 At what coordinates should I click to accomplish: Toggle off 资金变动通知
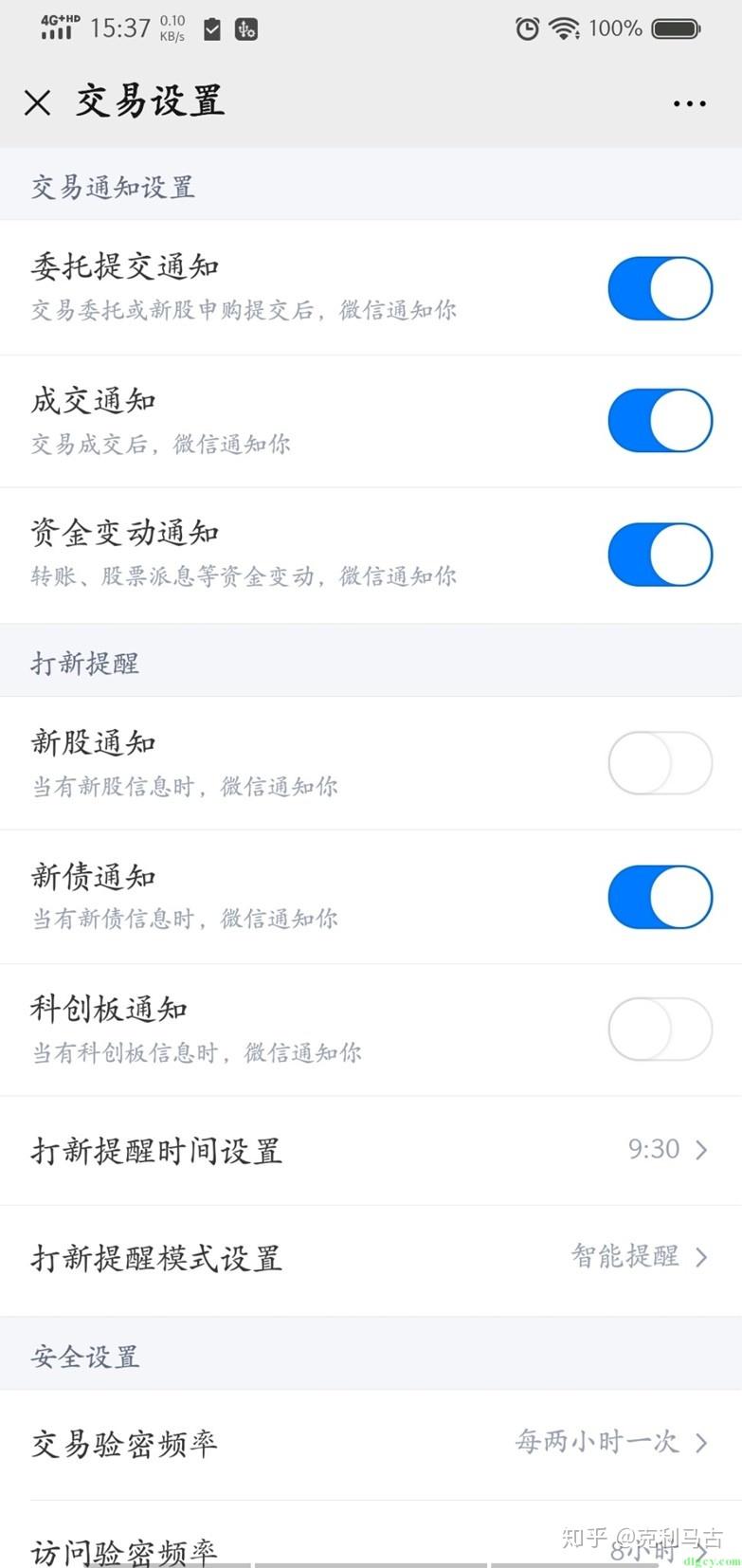click(660, 555)
